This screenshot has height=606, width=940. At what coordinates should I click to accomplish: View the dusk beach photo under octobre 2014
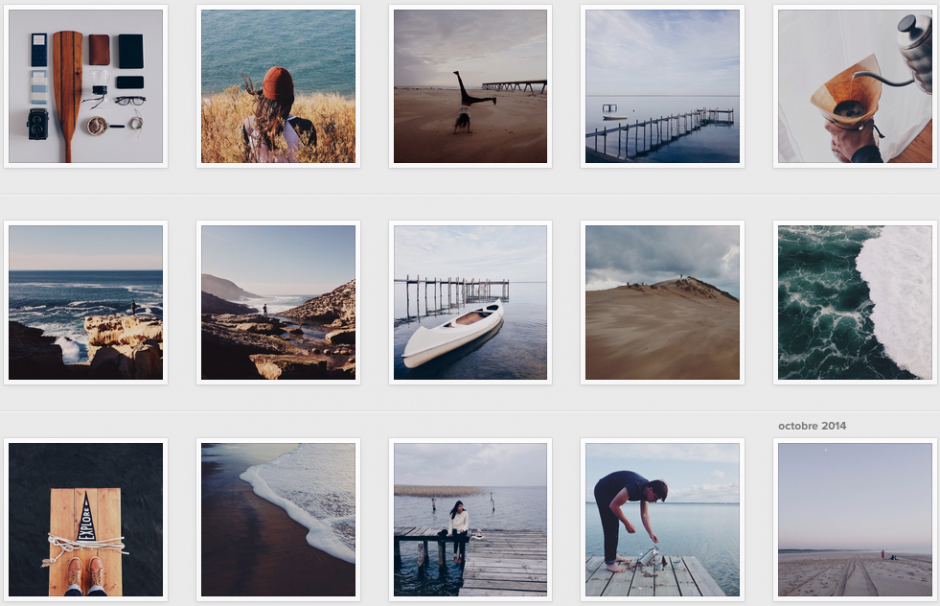pyautogui.click(x=855, y=520)
